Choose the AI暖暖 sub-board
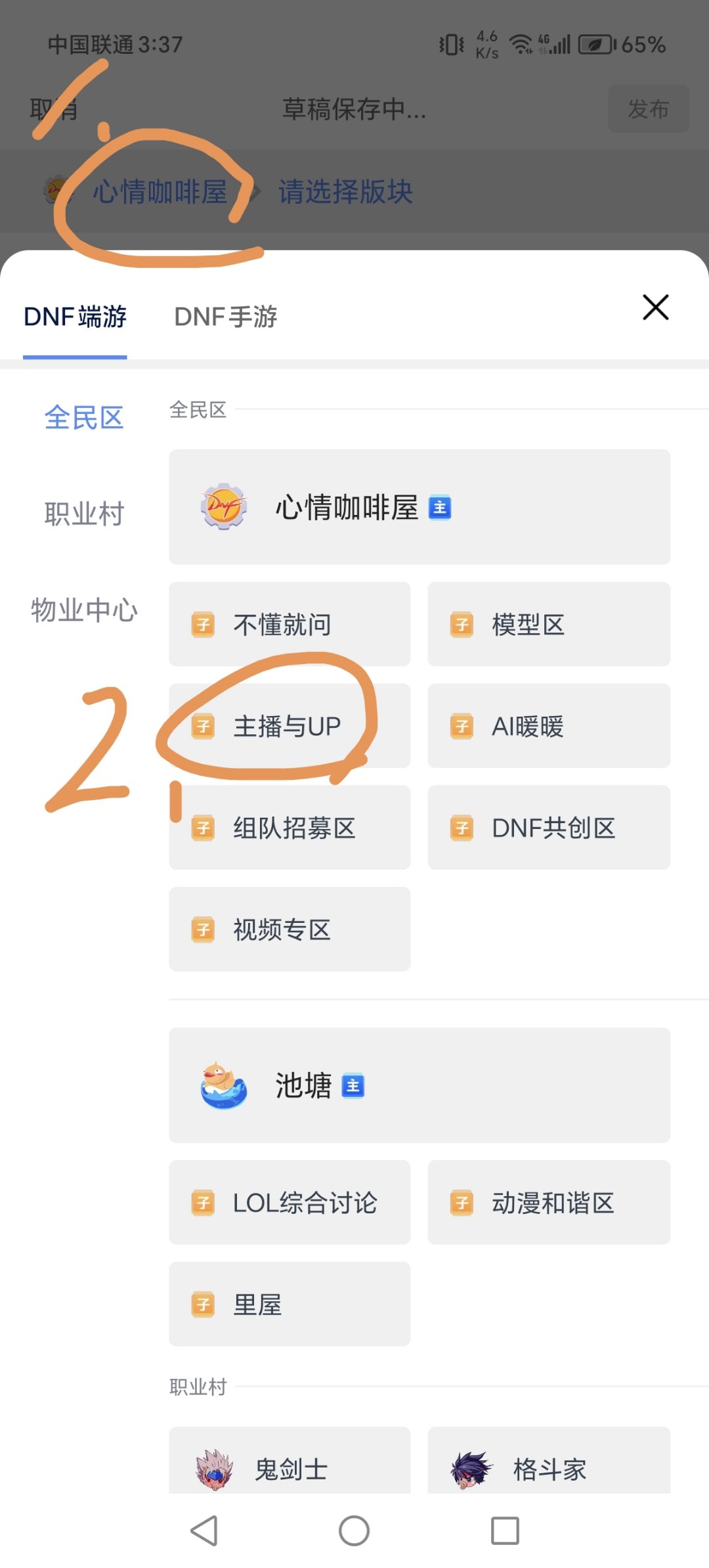709x1568 pixels. pyautogui.click(x=549, y=726)
